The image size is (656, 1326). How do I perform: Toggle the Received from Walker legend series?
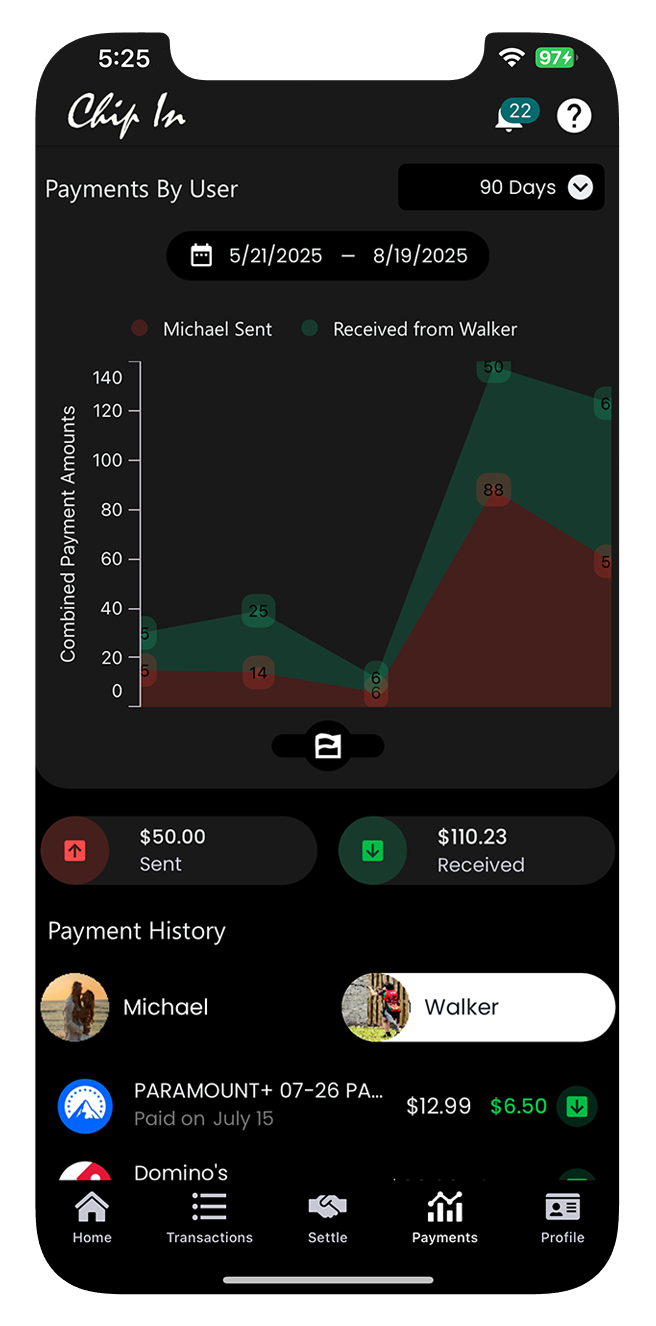410,329
